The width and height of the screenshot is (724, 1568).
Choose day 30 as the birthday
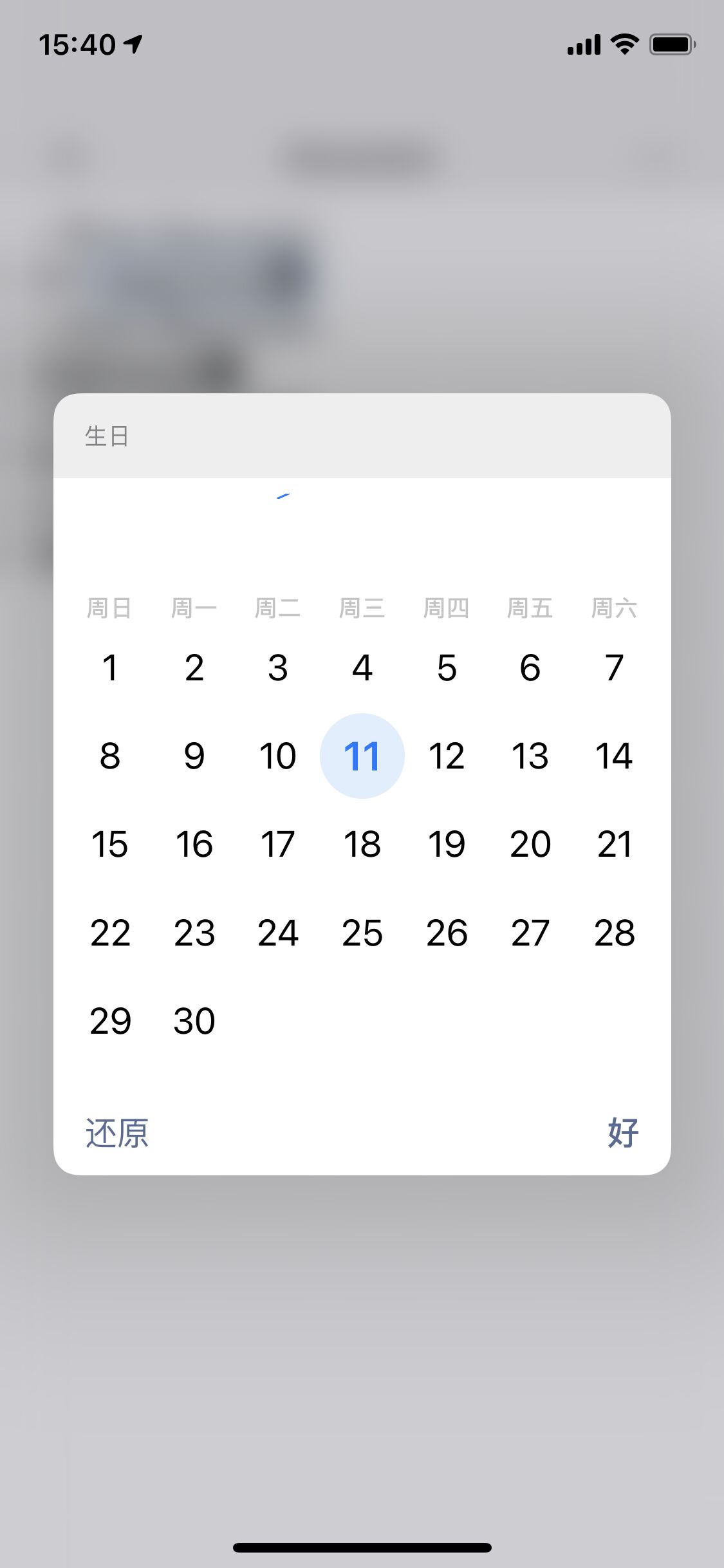(194, 1021)
